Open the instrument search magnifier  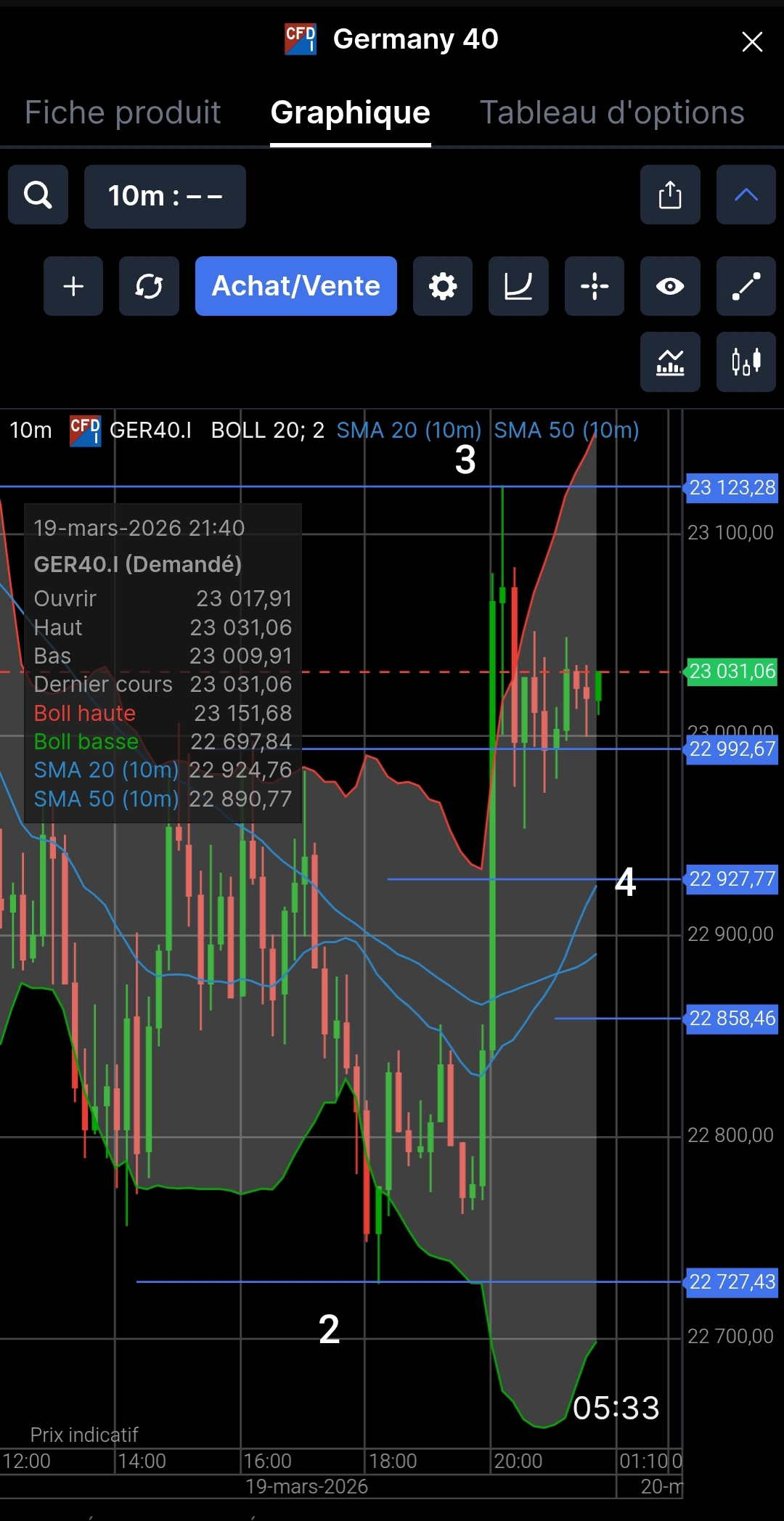tap(38, 195)
